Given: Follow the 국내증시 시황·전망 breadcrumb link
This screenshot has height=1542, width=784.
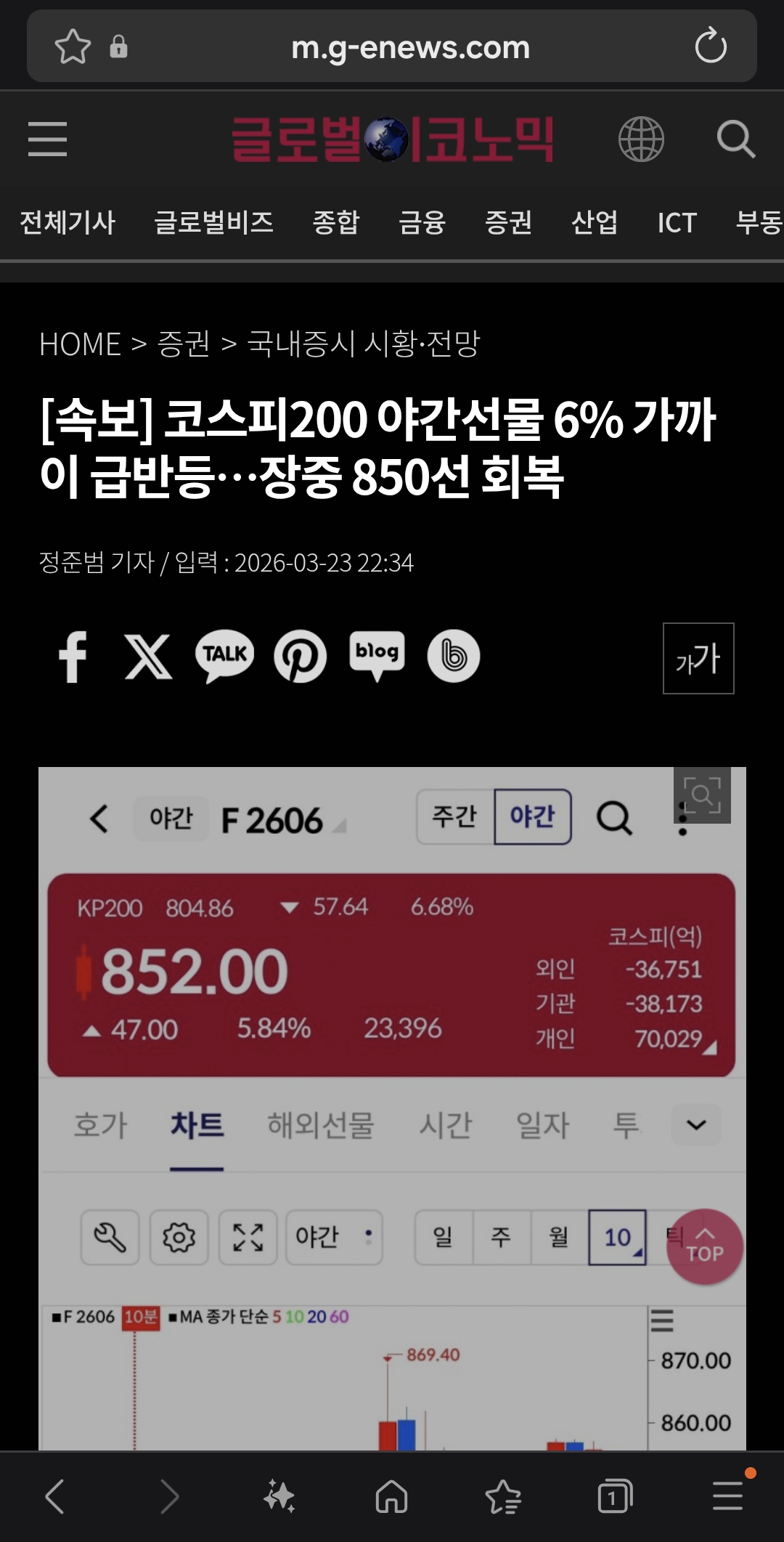Looking at the screenshot, I should (x=364, y=344).
